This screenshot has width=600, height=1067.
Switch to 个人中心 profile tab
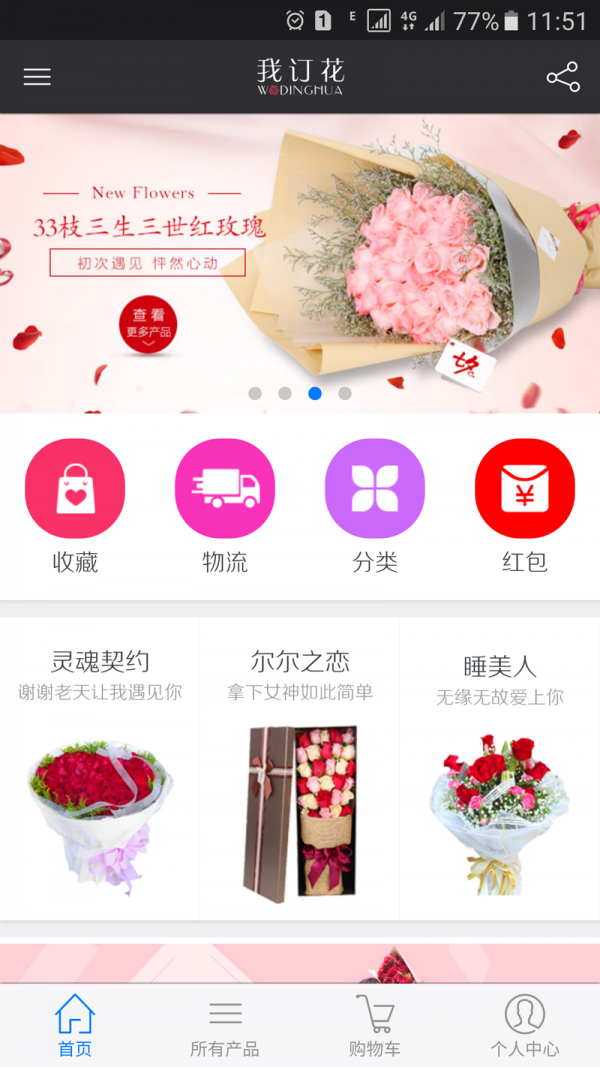(x=525, y=1026)
